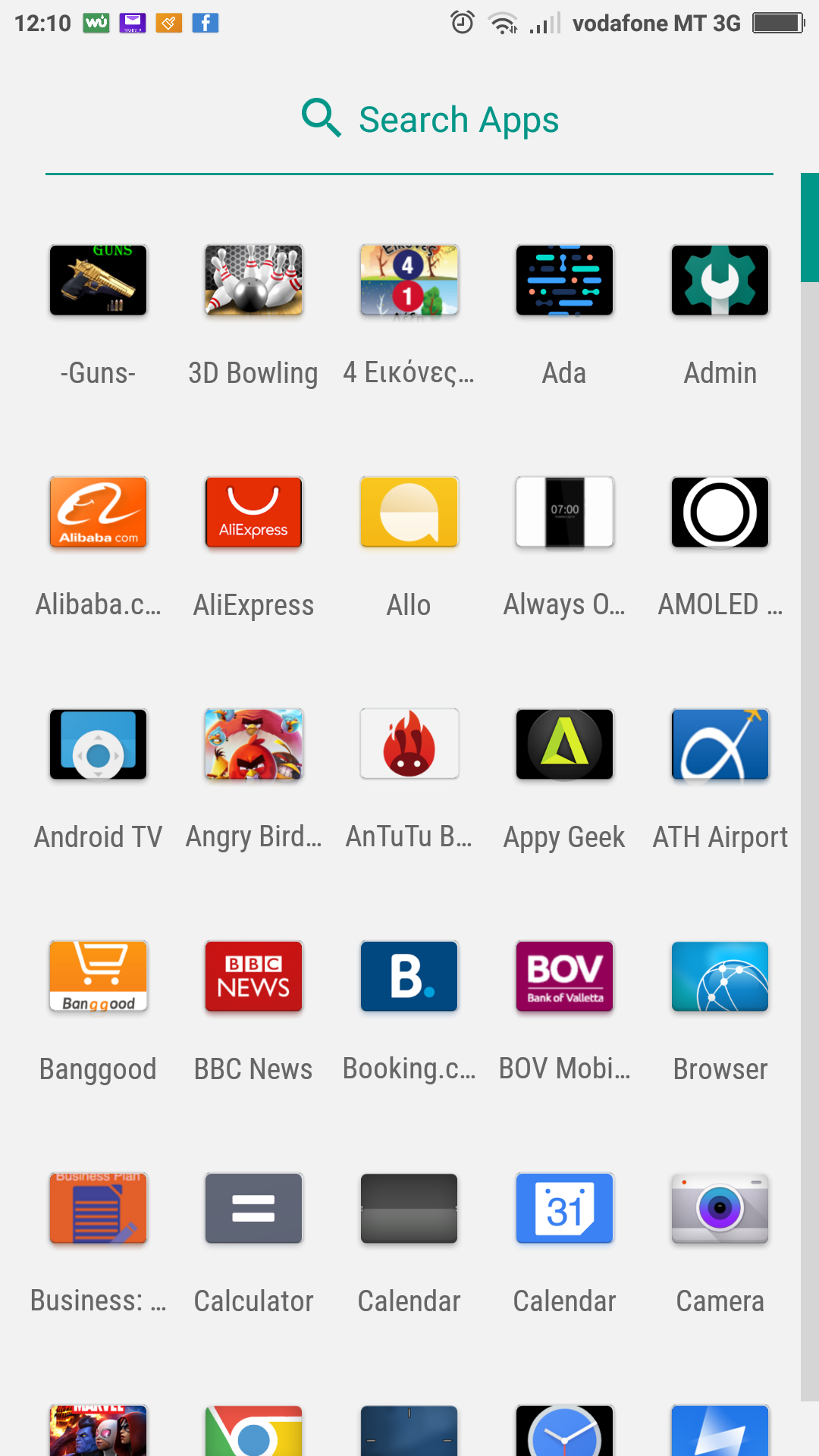Open ATH Airport app

(720, 745)
